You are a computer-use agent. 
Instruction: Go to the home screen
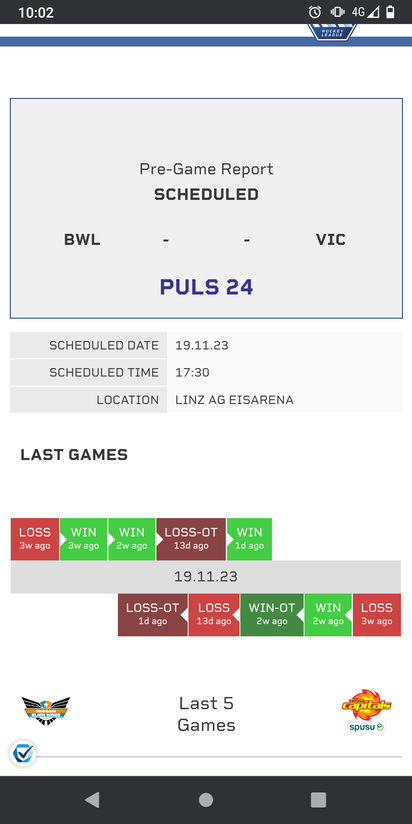pyautogui.click(x=206, y=800)
